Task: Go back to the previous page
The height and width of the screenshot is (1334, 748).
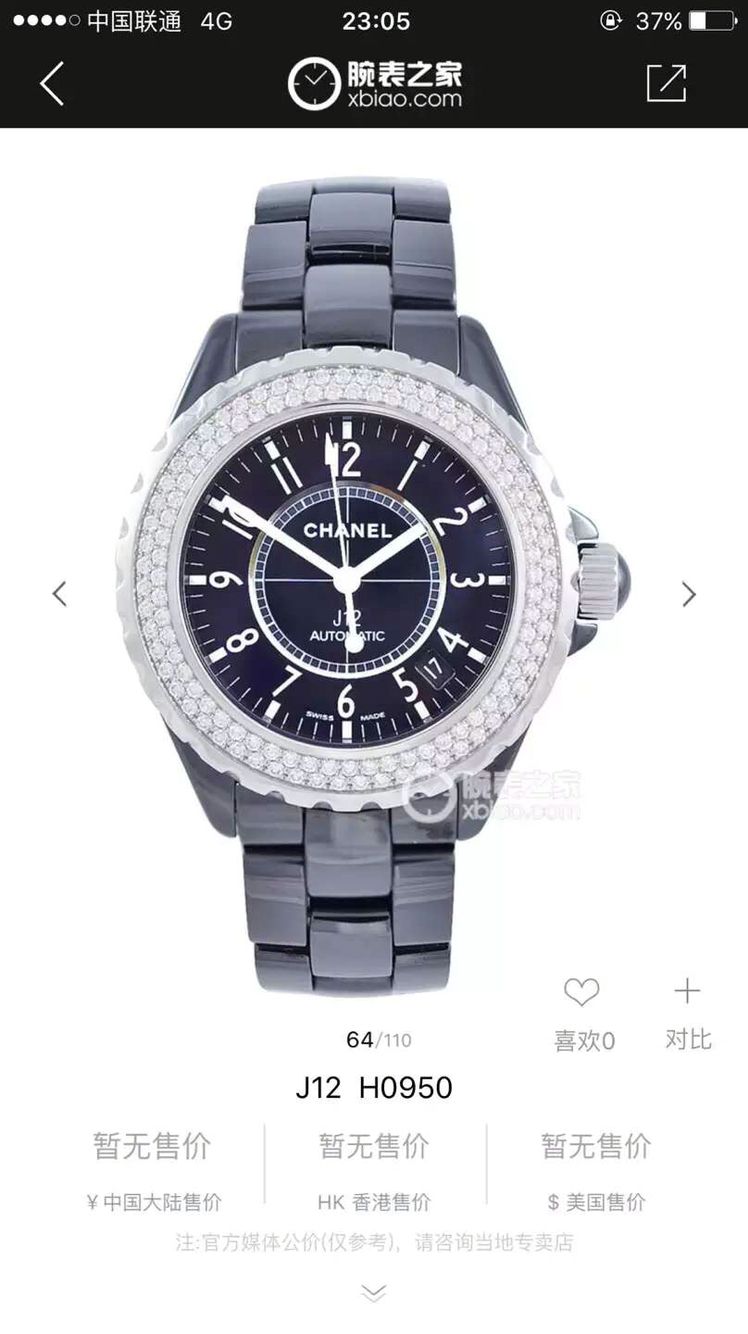Action: click(x=52, y=83)
